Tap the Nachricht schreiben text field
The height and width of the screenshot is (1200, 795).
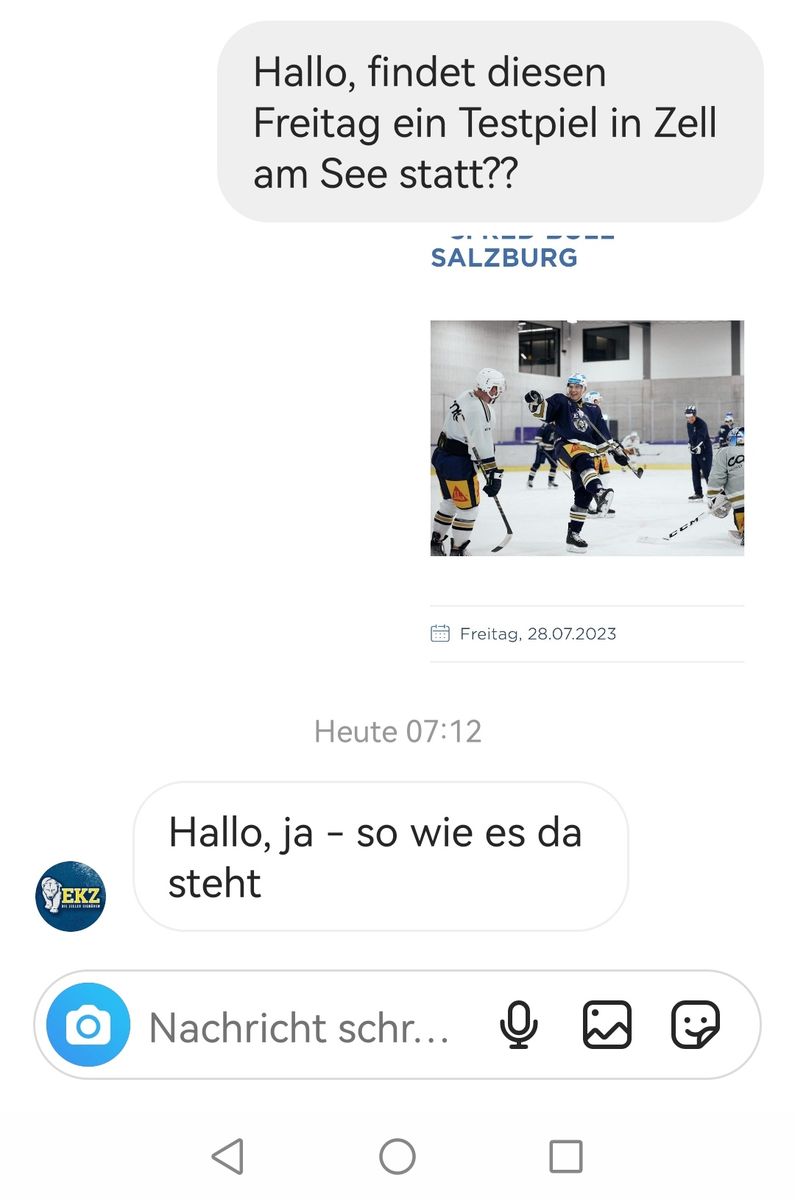coord(300,1027)
